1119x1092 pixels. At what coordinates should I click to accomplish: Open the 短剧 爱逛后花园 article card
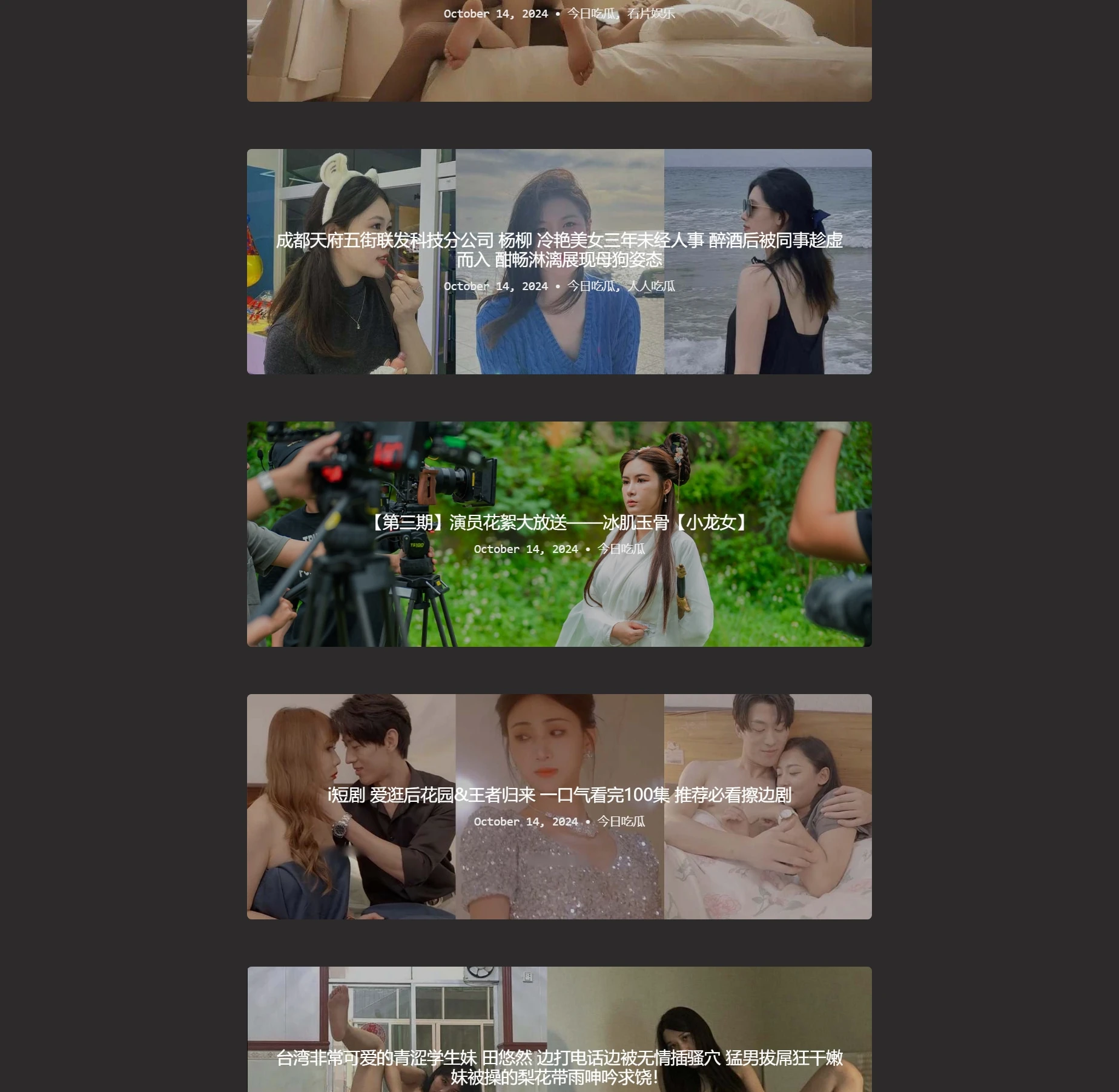tap(559, 795)
